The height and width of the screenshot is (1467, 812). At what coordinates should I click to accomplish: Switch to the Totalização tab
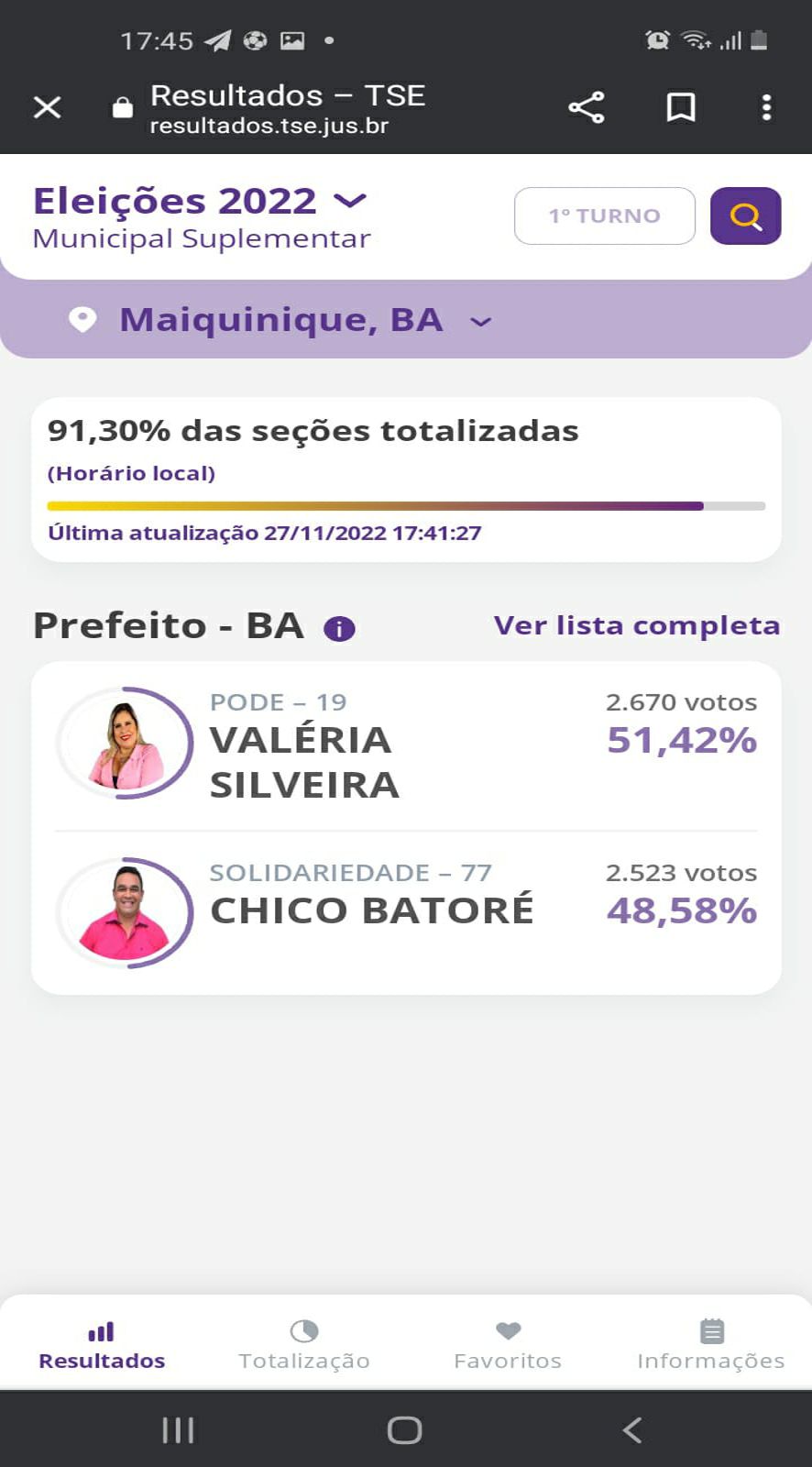pyautogui.click(x=304, y=1344)
